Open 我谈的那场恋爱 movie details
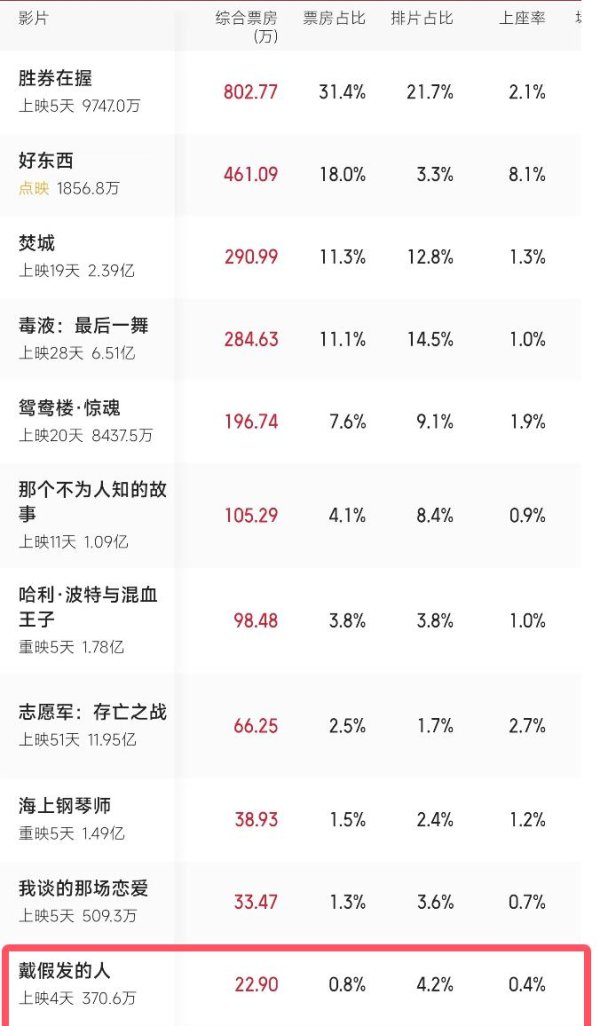This screenshot has height=1026, width=600. tap(291, 902)
